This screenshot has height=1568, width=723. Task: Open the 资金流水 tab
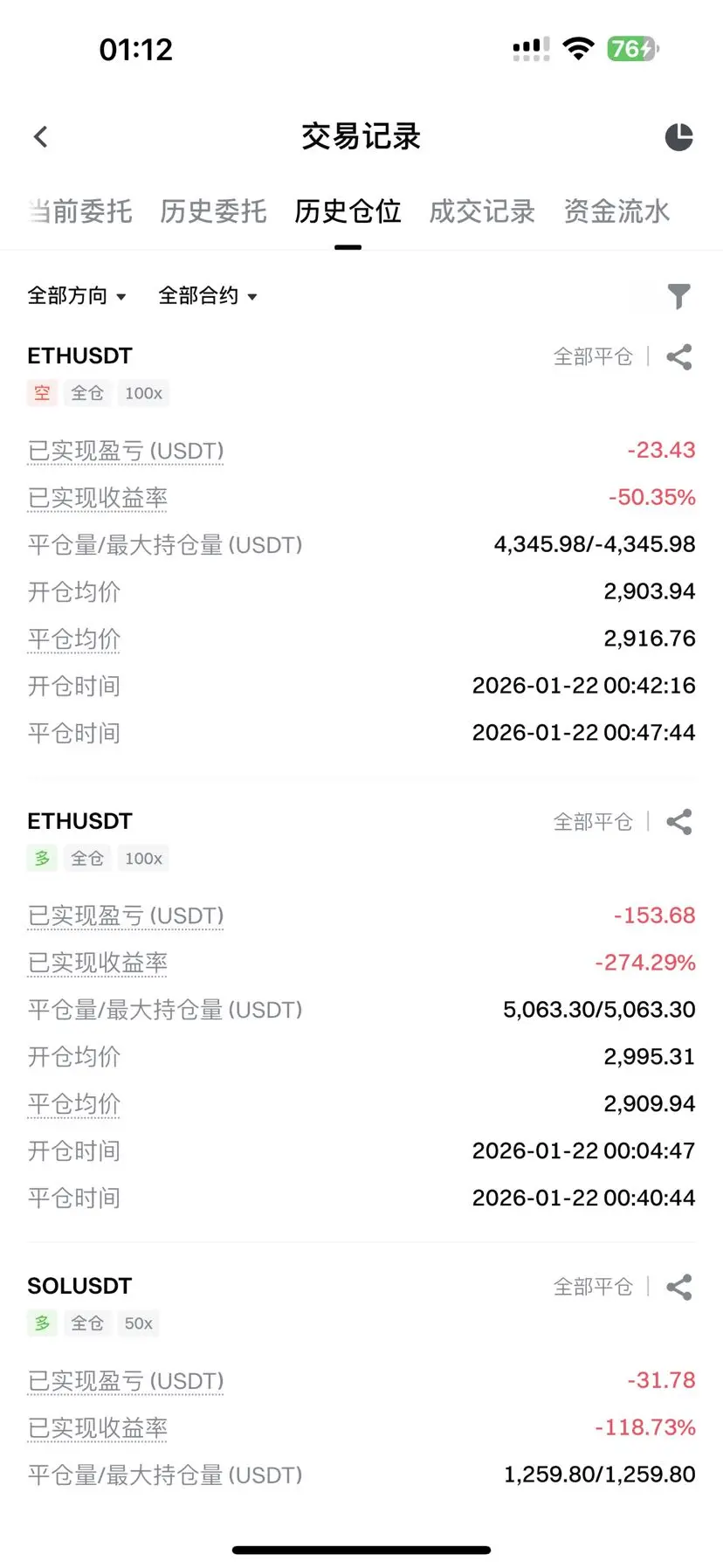click(616, 211)
